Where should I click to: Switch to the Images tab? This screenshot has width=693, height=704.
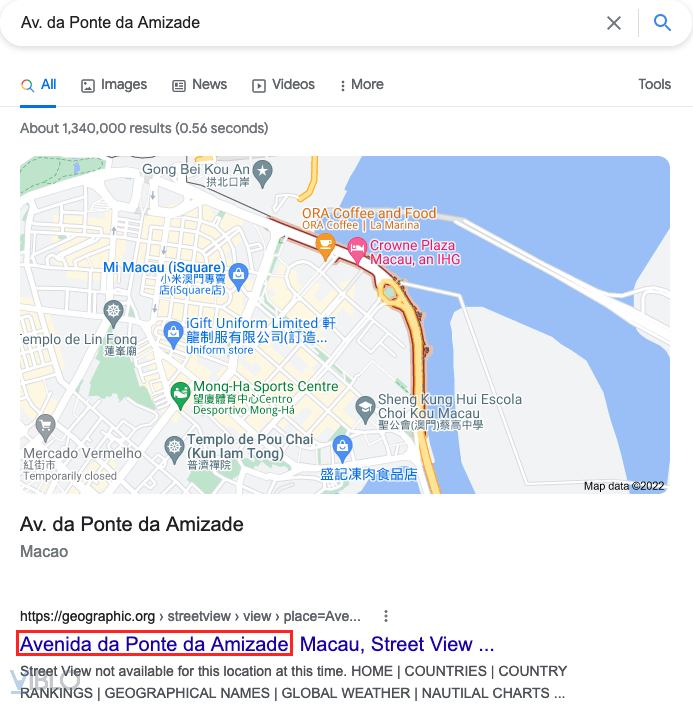click(x=114, y=85)
